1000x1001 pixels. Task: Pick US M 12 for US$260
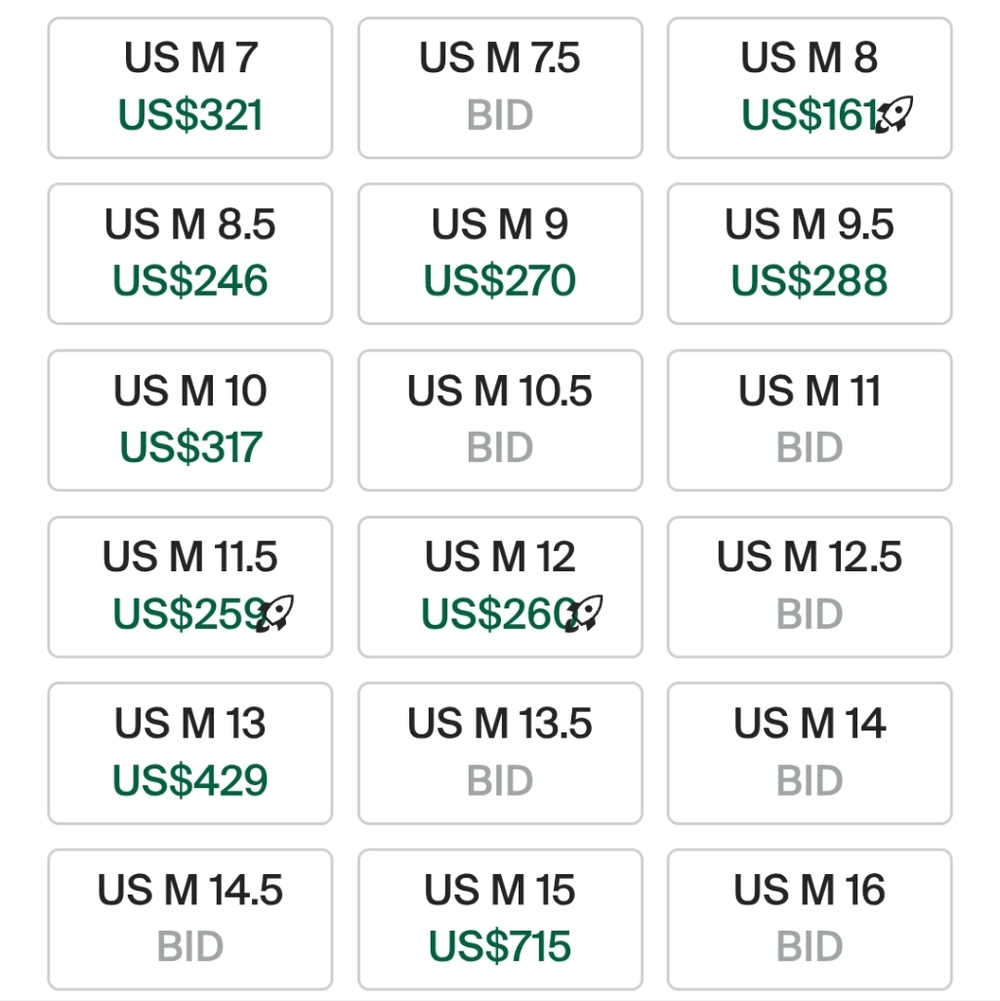[x=500, y=587]
